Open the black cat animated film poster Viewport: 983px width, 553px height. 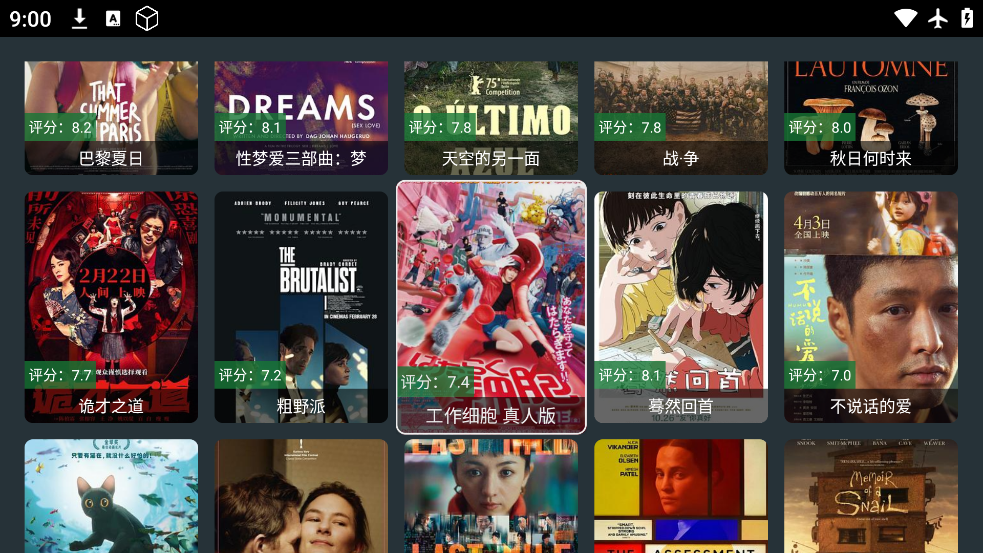111,496
